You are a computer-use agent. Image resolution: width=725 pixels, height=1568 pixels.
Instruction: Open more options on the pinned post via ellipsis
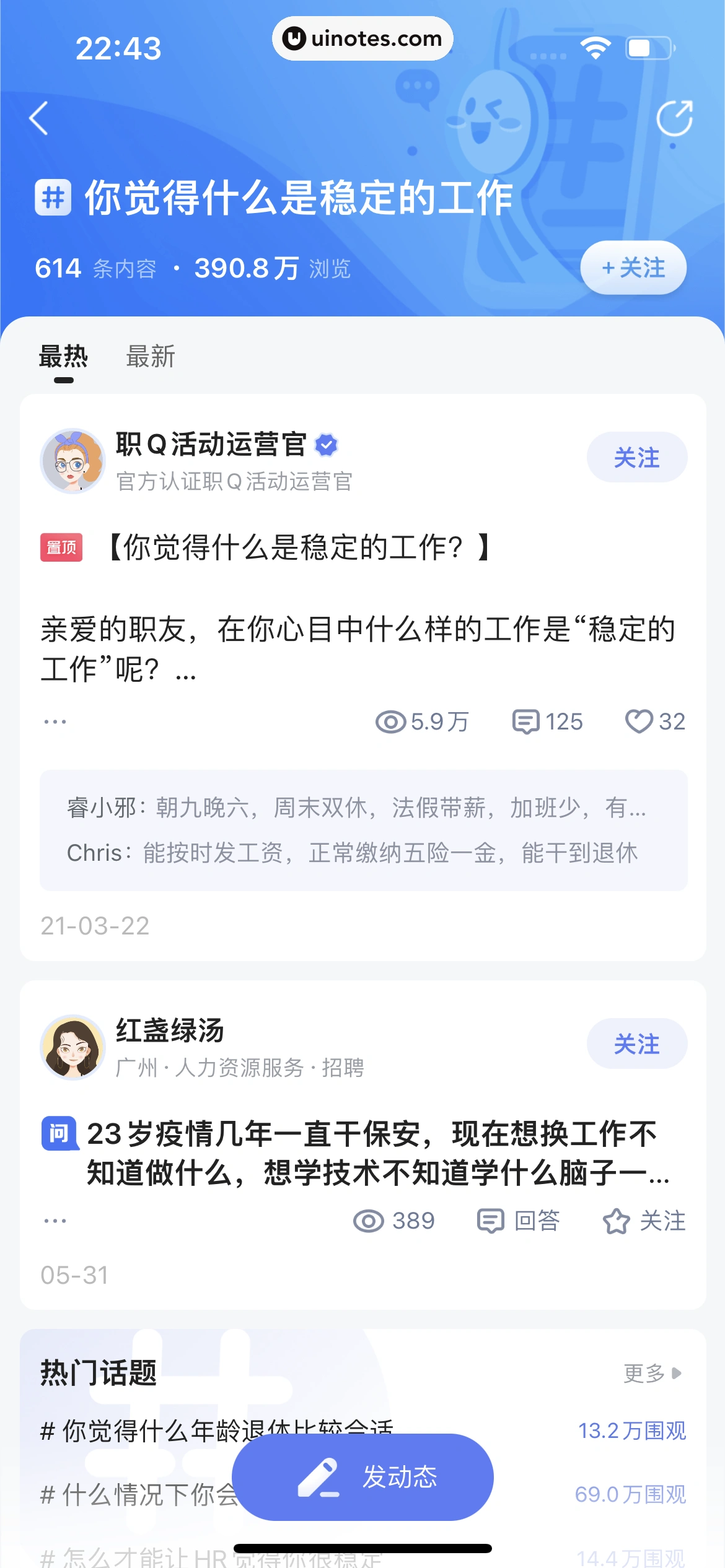(55, 720)
